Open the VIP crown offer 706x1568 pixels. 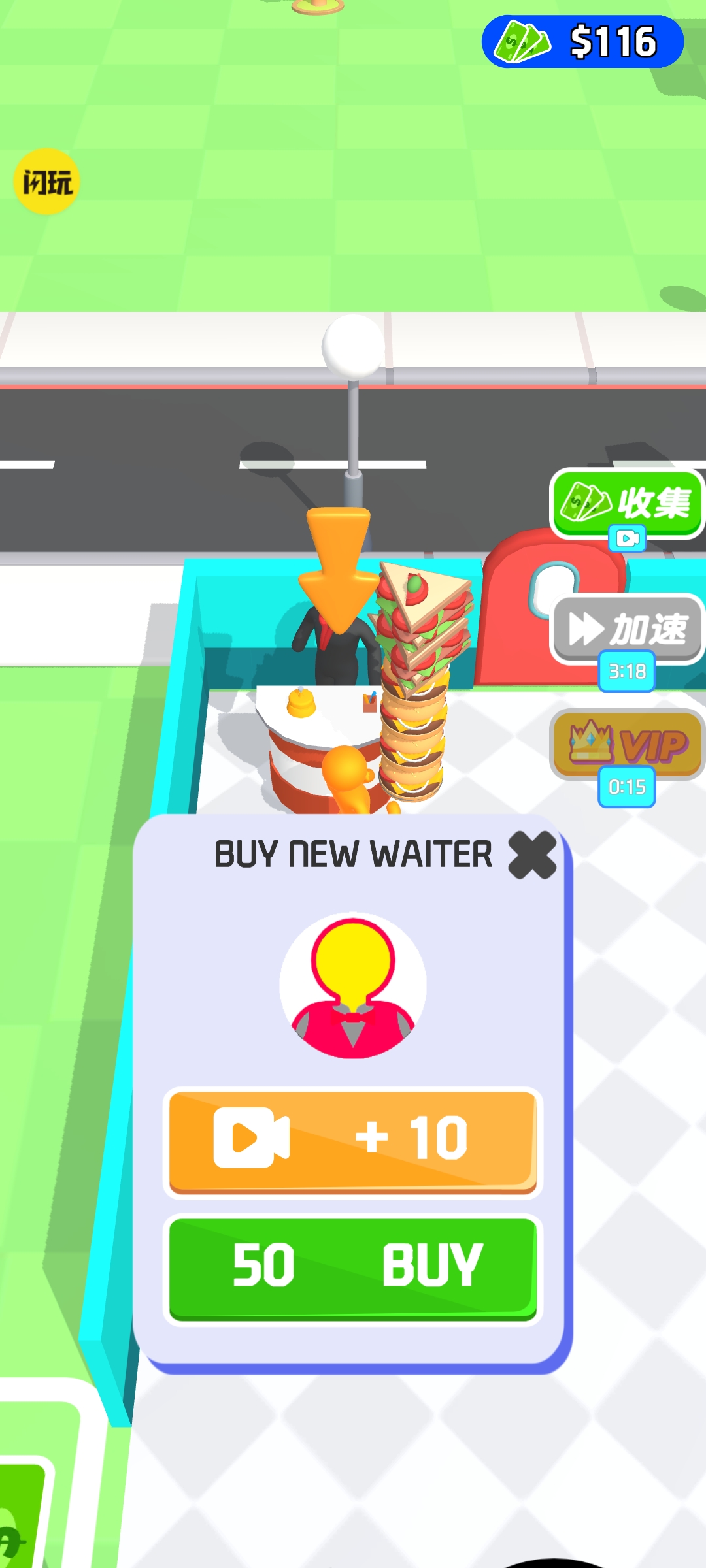coord(627,744)
